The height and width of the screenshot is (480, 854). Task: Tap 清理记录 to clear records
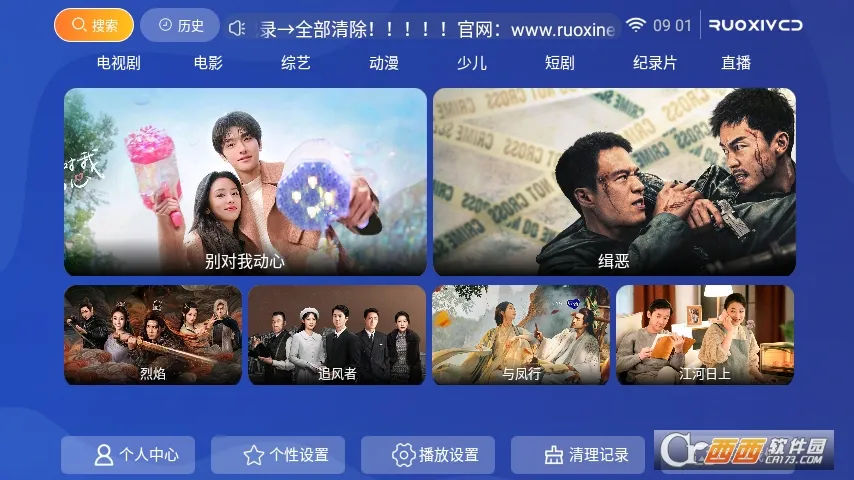point(586,455)
